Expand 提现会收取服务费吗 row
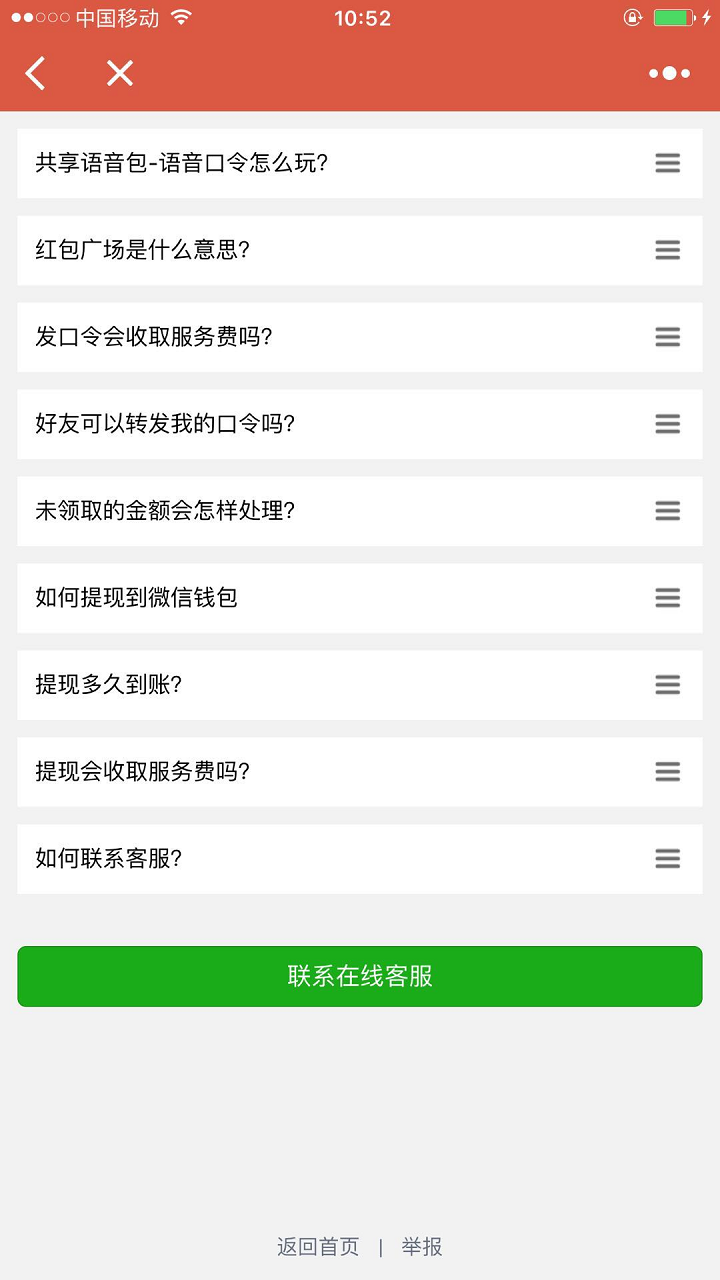 coord(360,772)
